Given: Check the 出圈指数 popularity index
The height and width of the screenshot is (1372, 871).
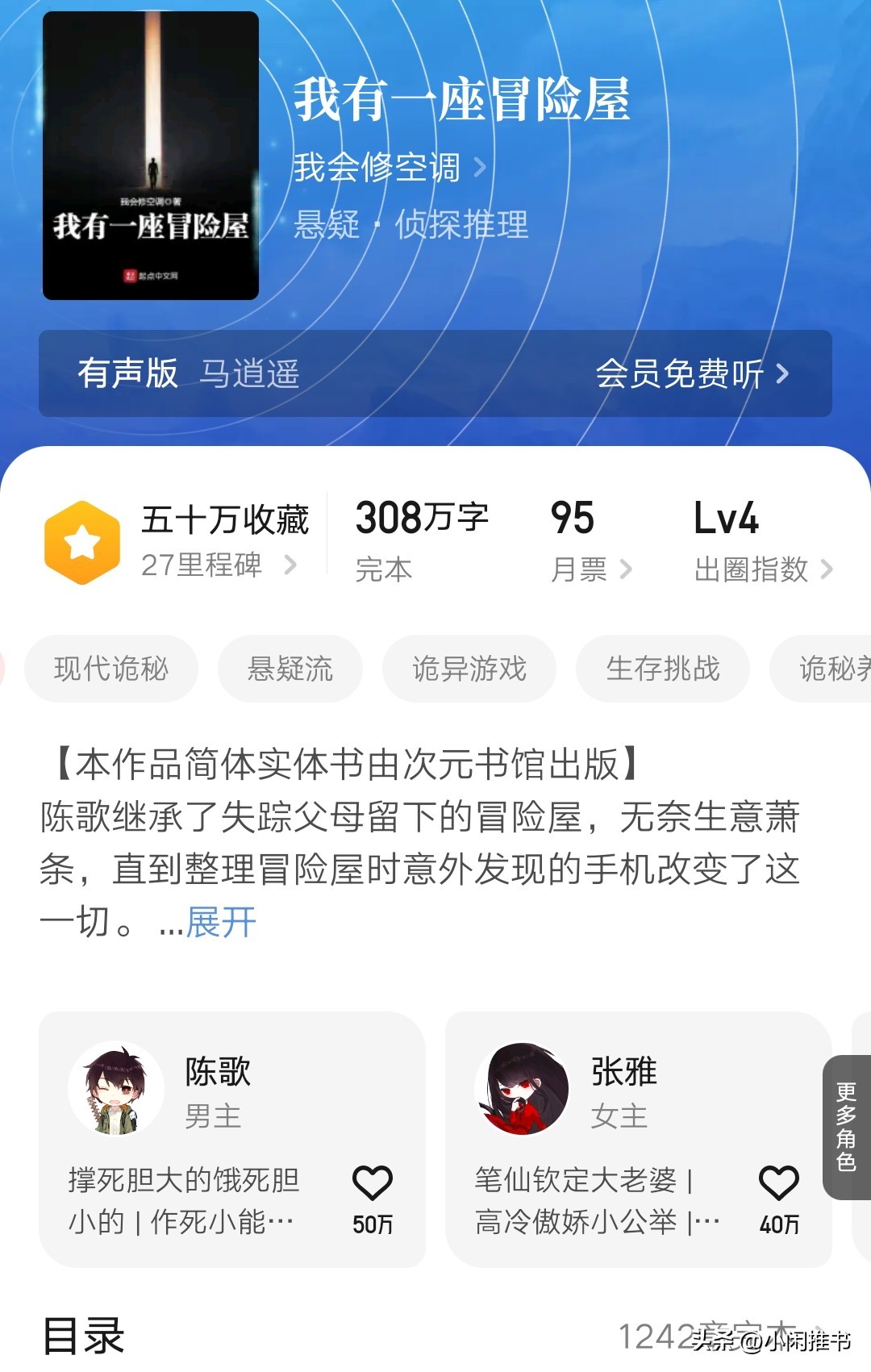Looking at the screenshot, I should pyautogui.click(x=762, y=569).
